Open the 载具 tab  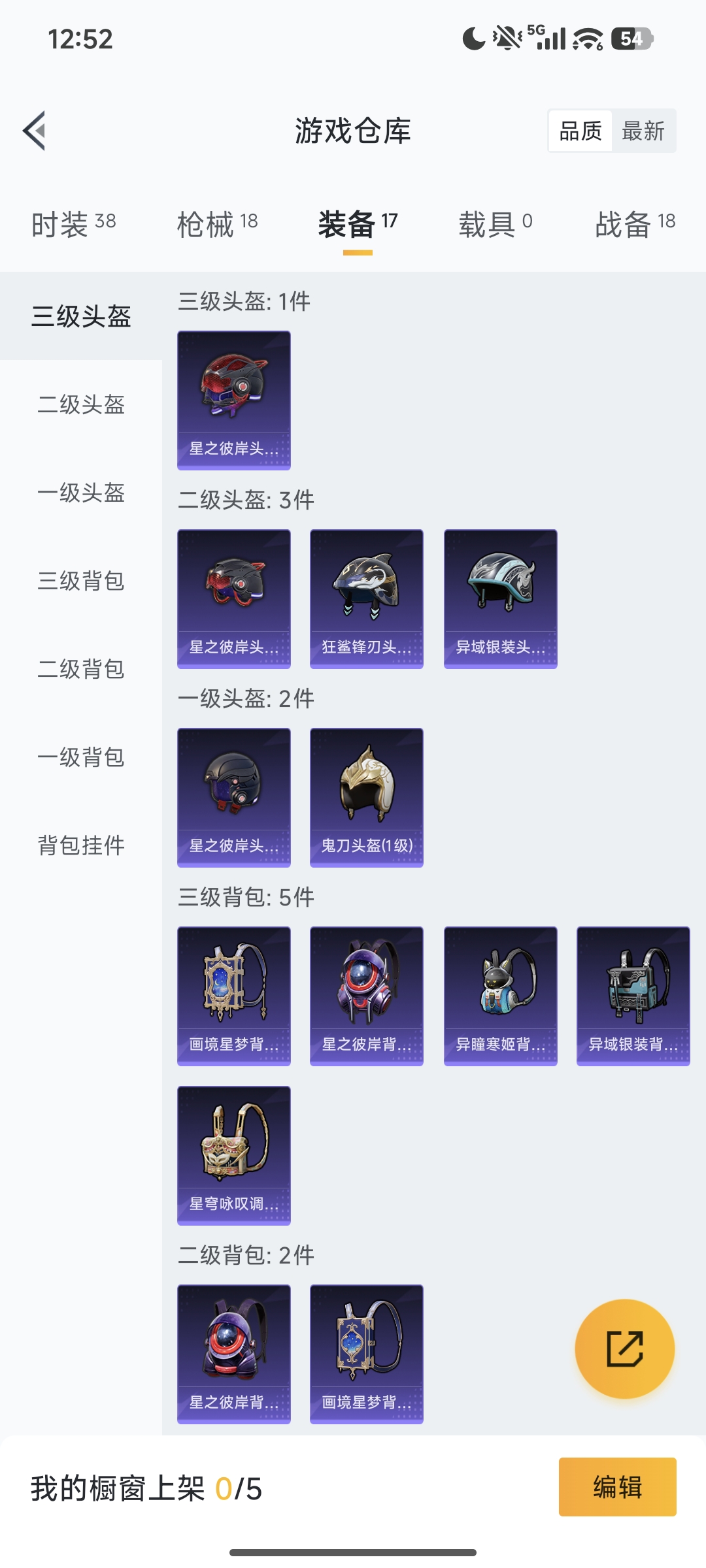(495, 224)
